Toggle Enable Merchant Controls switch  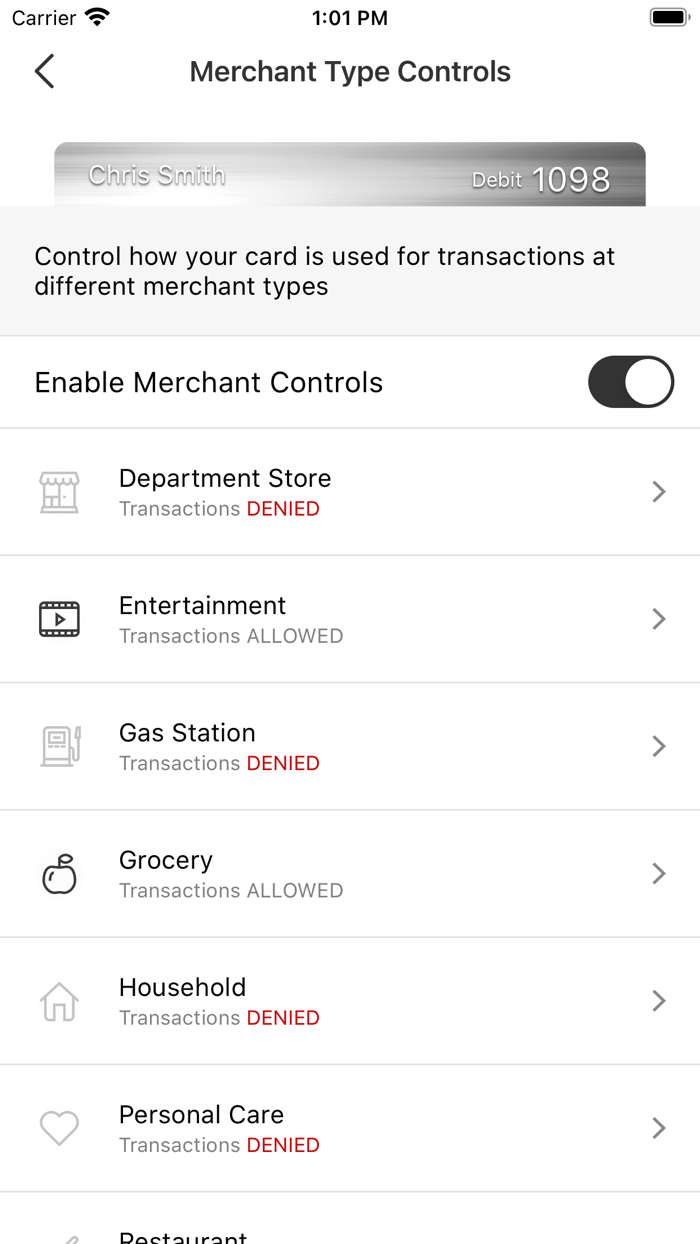[x=630, y=382]
